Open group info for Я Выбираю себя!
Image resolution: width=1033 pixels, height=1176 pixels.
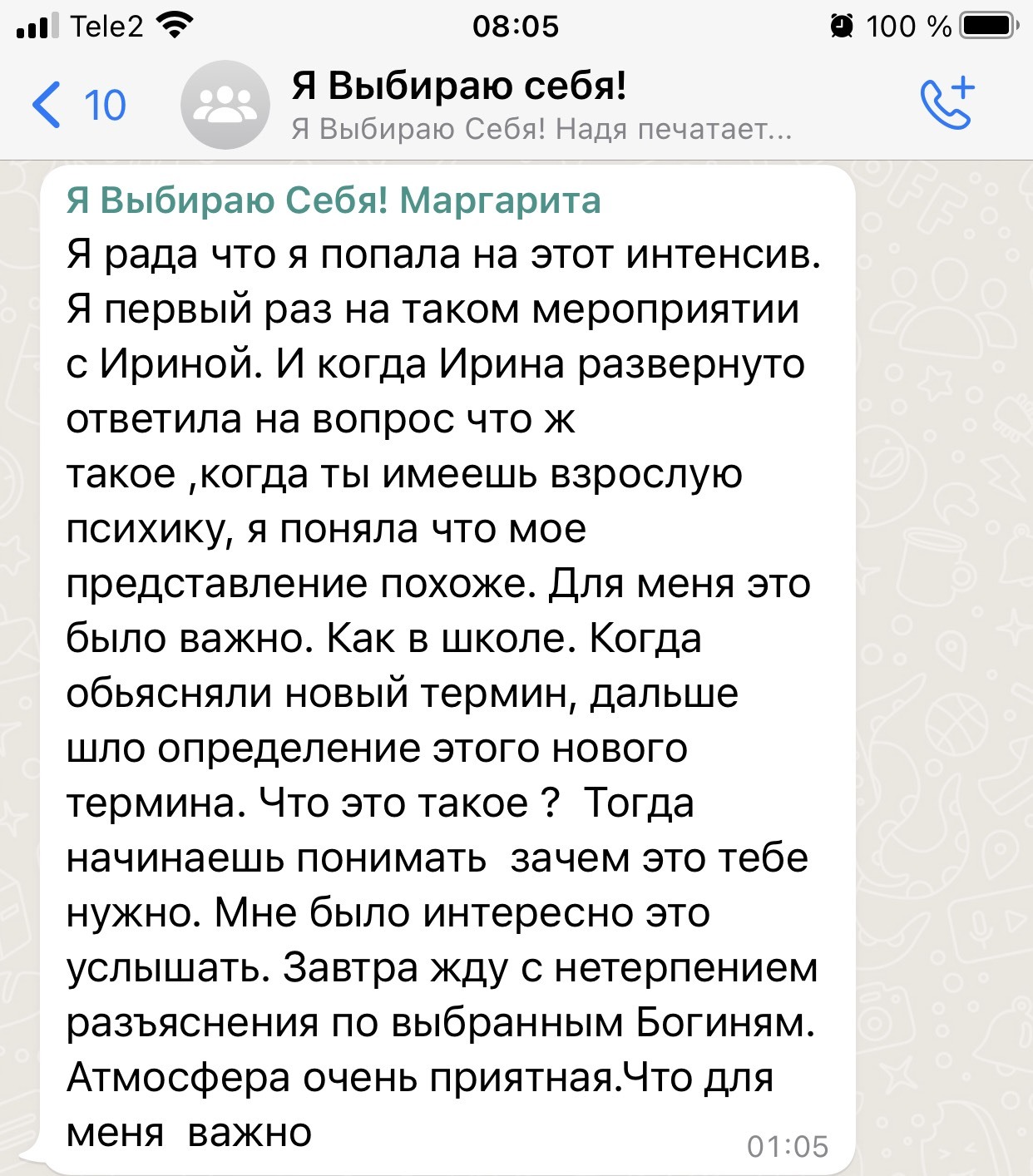[459, 86]
